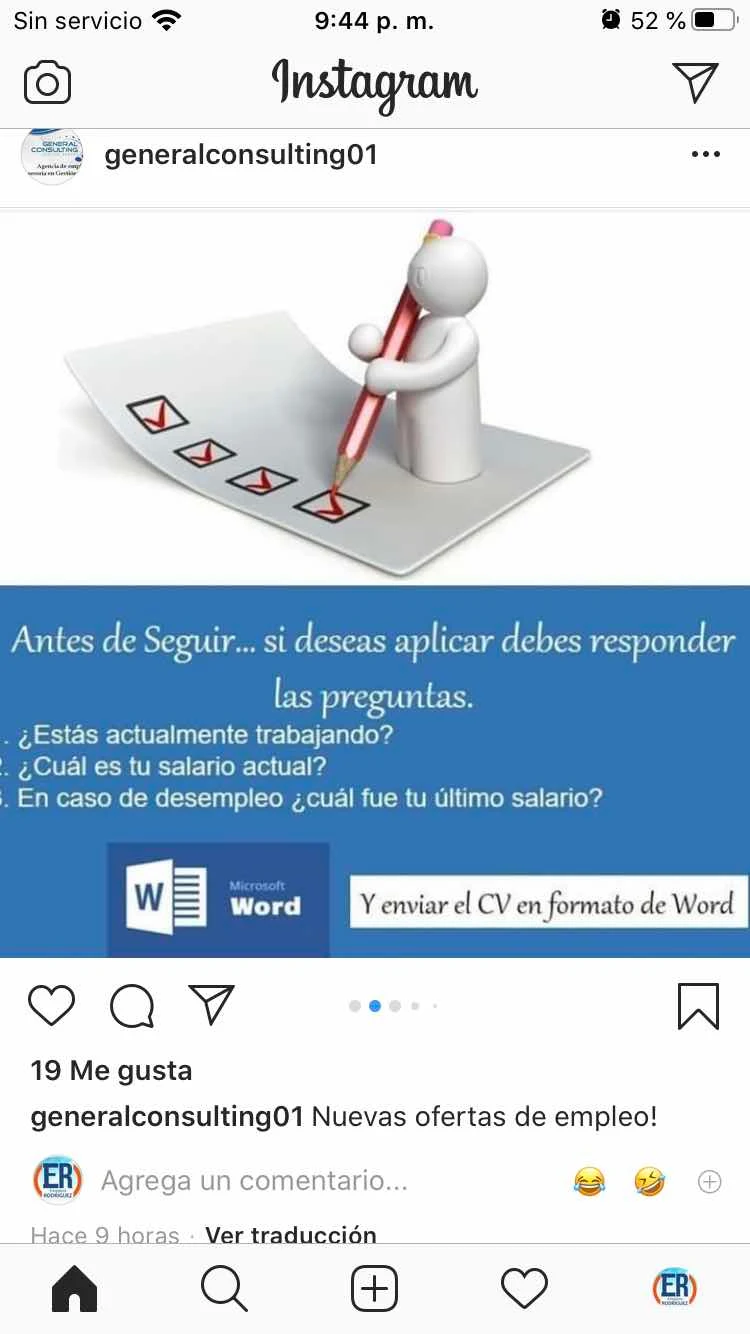Open the Activity heart tab
Screen dimensions: 750x1334
tap(524, 1289)
